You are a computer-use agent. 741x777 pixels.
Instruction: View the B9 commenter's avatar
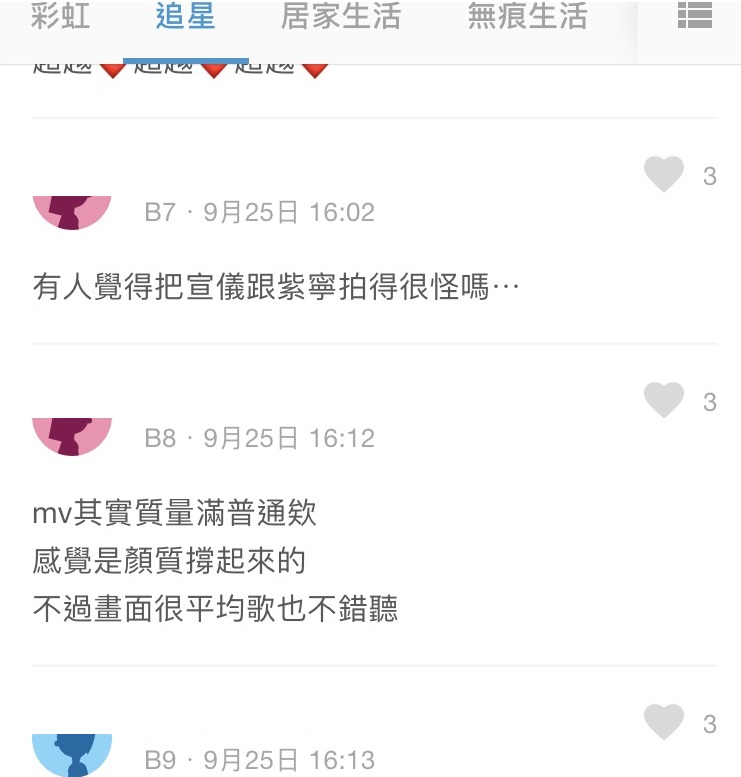pos(72,754)
